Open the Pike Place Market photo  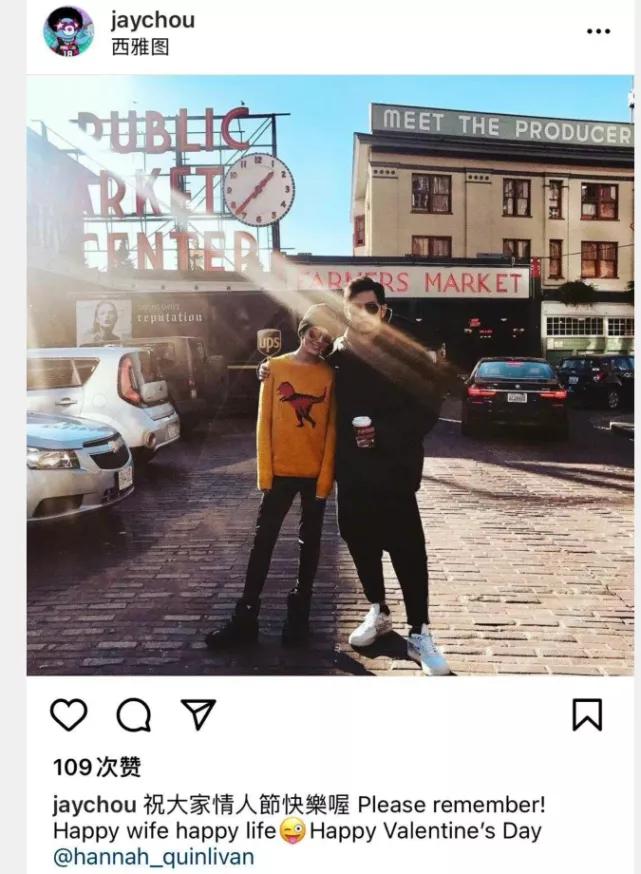(x=330, y=375)
